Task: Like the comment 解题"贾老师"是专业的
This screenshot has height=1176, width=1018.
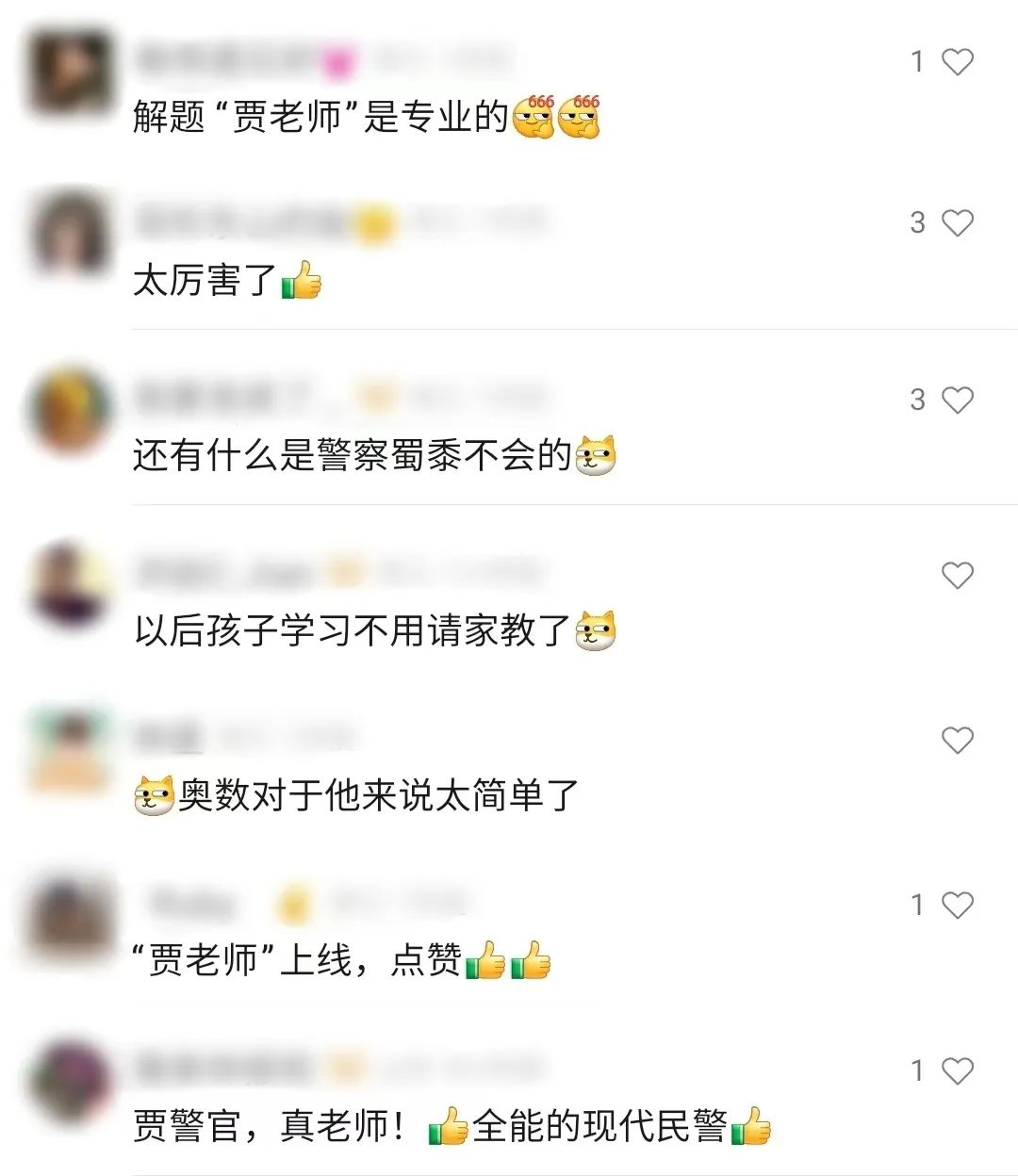Action: point(958,62)
